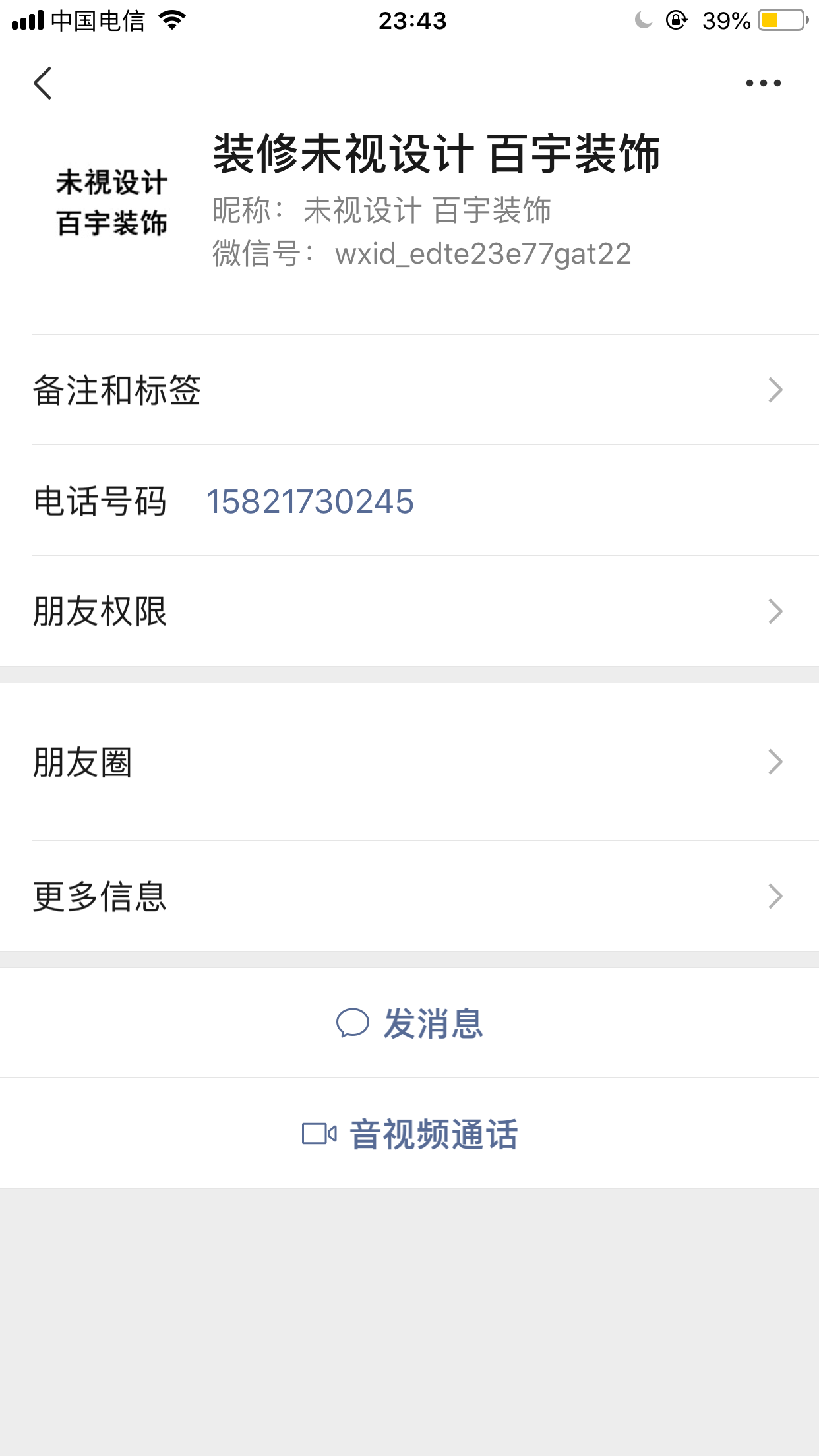Open the three-dot more options menu
This screenshot has height=1456, width=819.
point(763,84)
